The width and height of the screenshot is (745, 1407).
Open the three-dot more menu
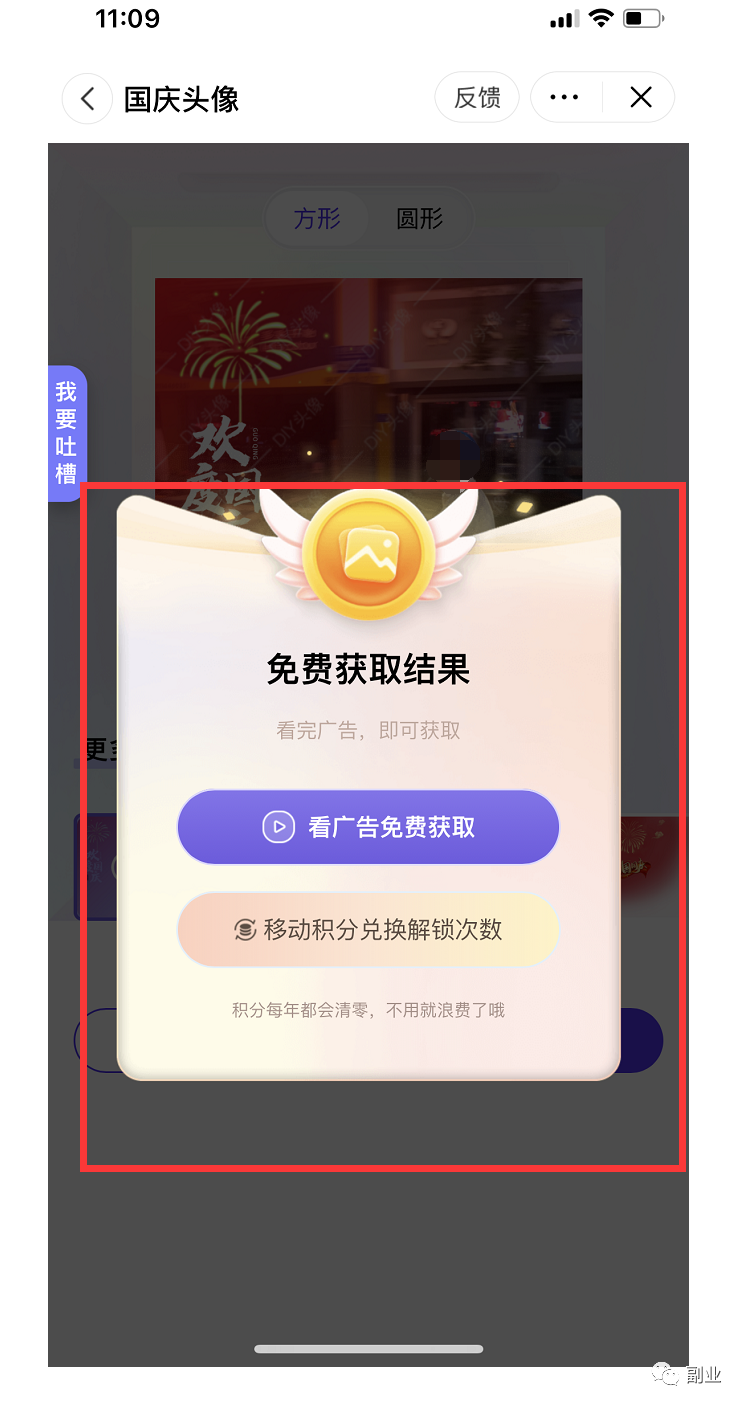(565, 97)
